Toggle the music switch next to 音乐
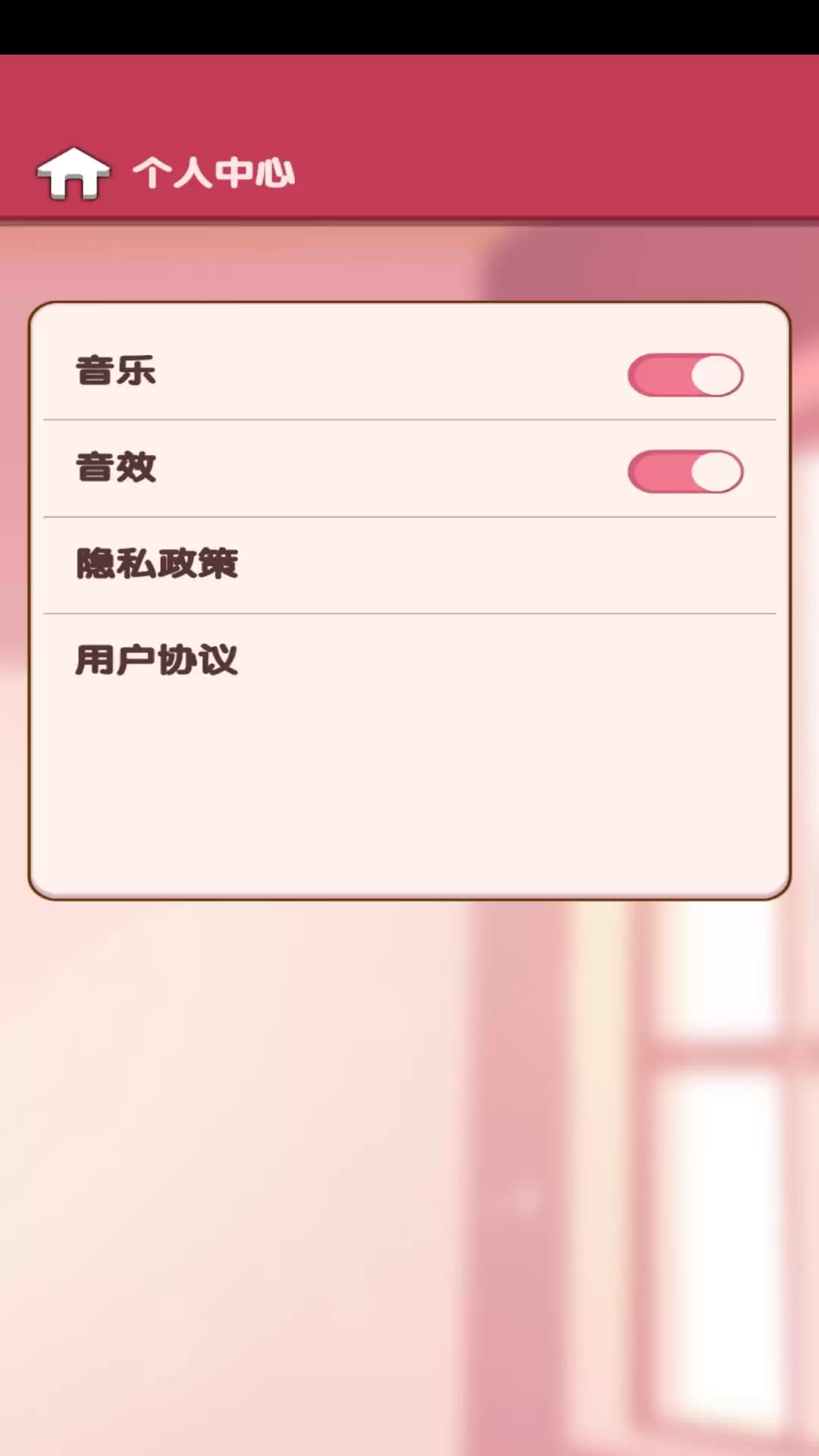Viewport: 819px width, 1456px height. click(685, 375)
